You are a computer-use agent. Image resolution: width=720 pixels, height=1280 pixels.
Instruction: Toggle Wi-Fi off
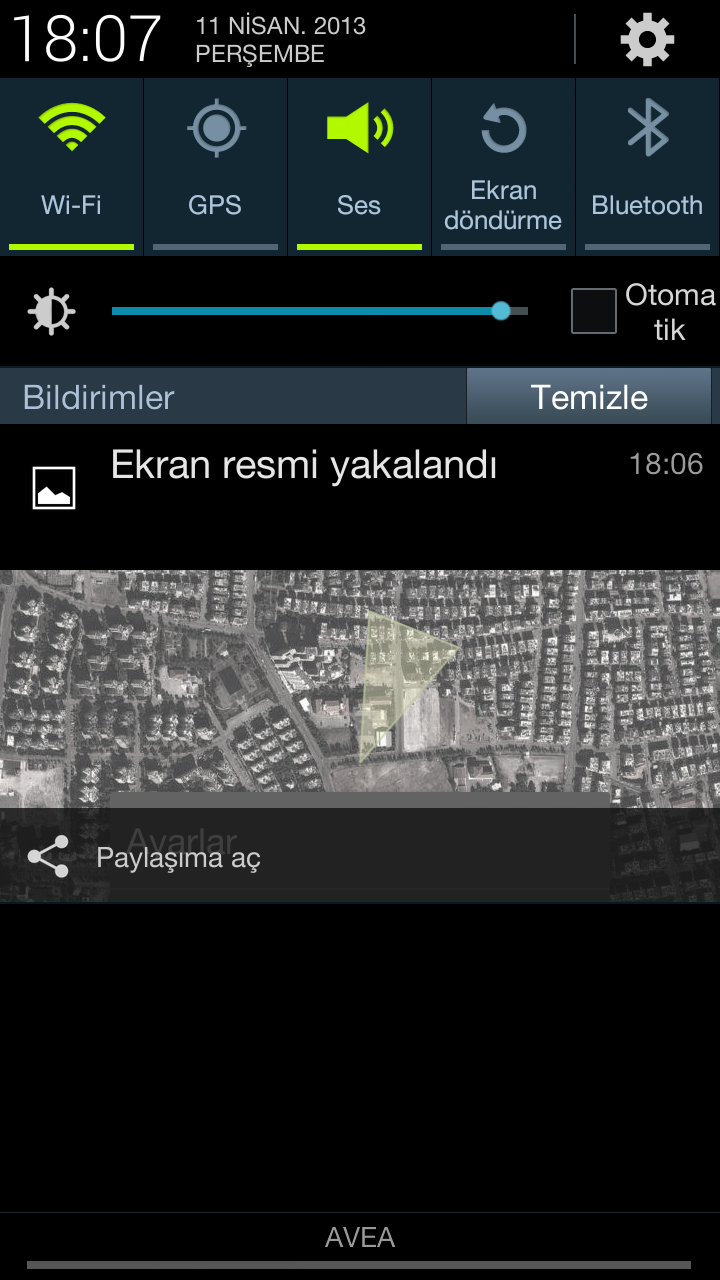pyautogui.click(x=72, y=165)
